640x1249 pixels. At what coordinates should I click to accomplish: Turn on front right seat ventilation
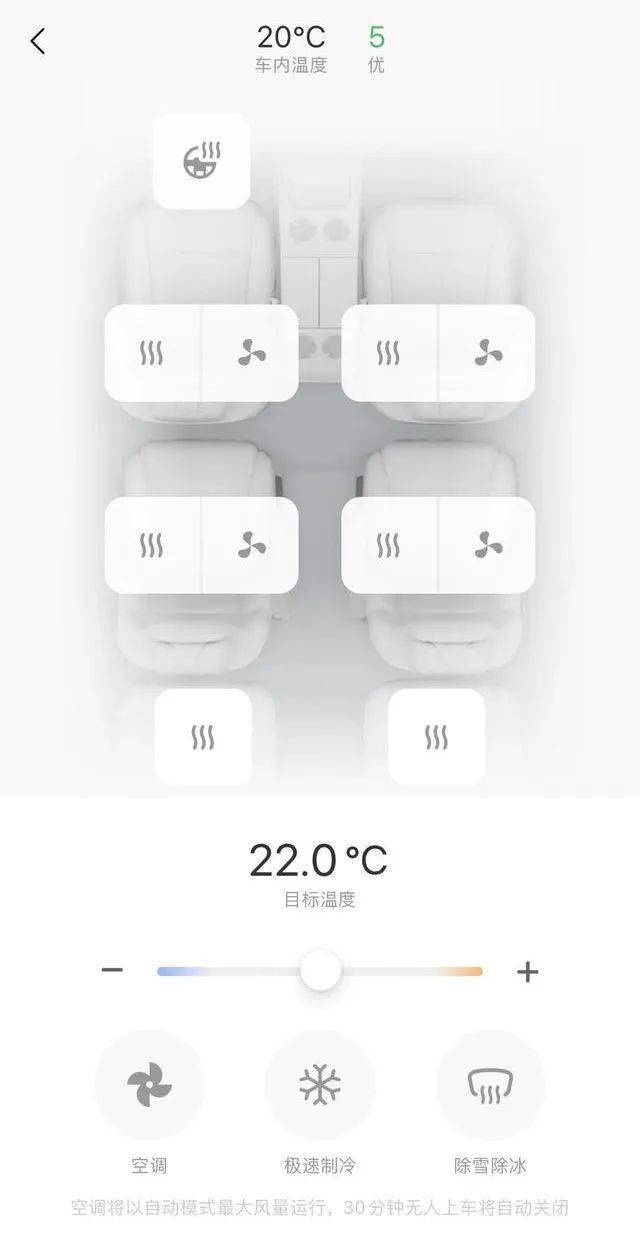point(488,353)
